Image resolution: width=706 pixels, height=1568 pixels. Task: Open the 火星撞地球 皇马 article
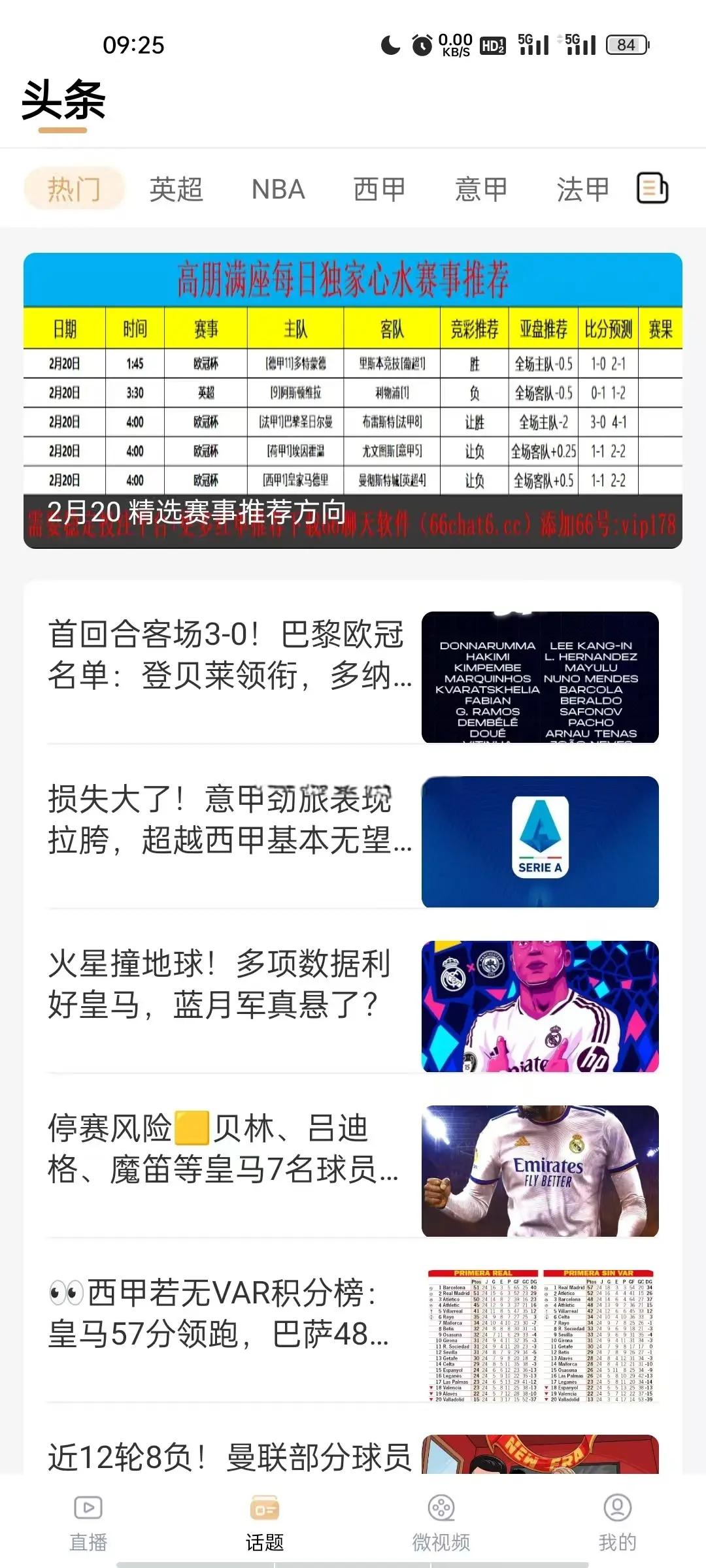[229, 985]
